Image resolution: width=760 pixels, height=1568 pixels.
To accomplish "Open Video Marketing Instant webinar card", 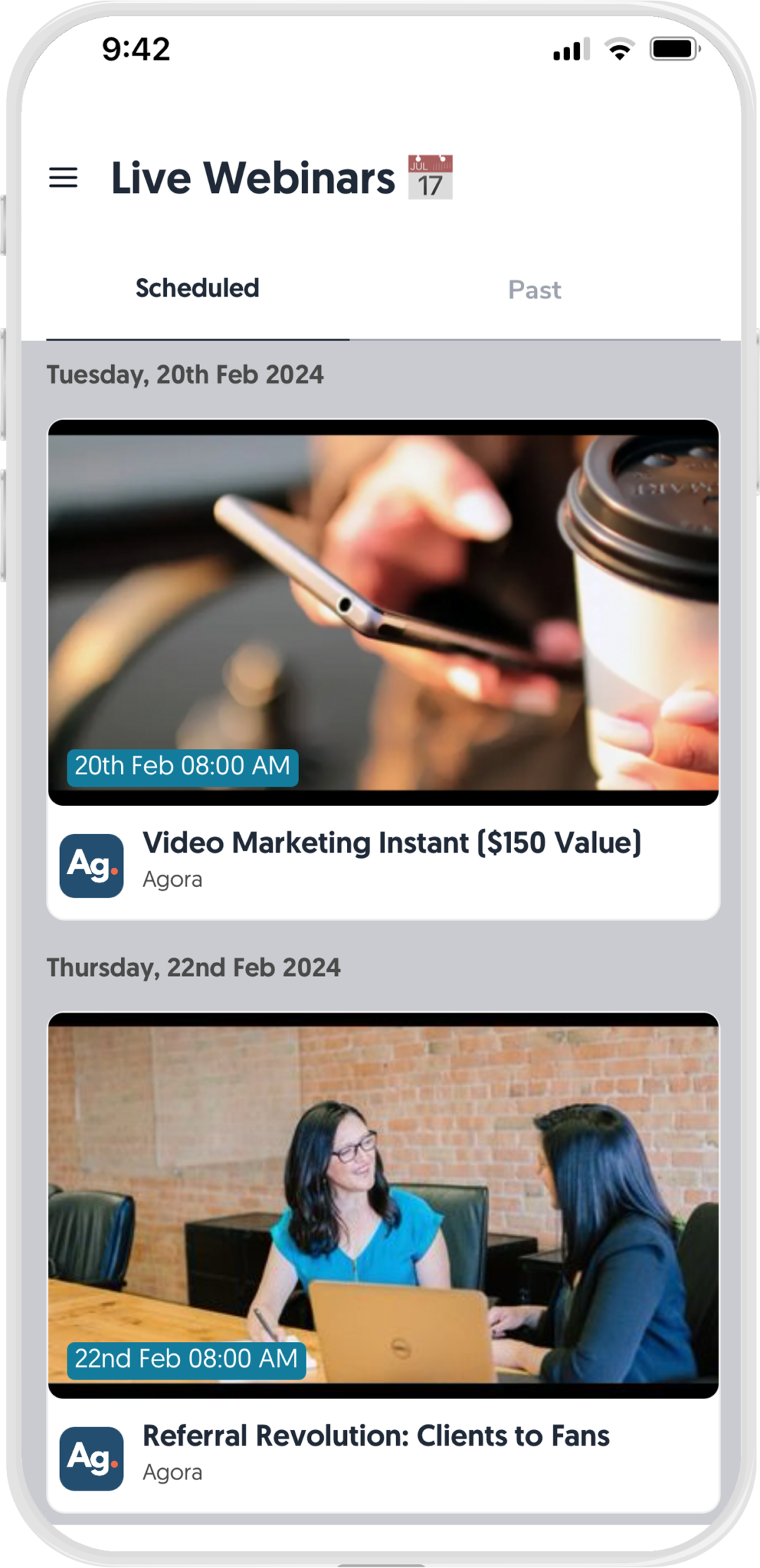I will coord(384,669).
